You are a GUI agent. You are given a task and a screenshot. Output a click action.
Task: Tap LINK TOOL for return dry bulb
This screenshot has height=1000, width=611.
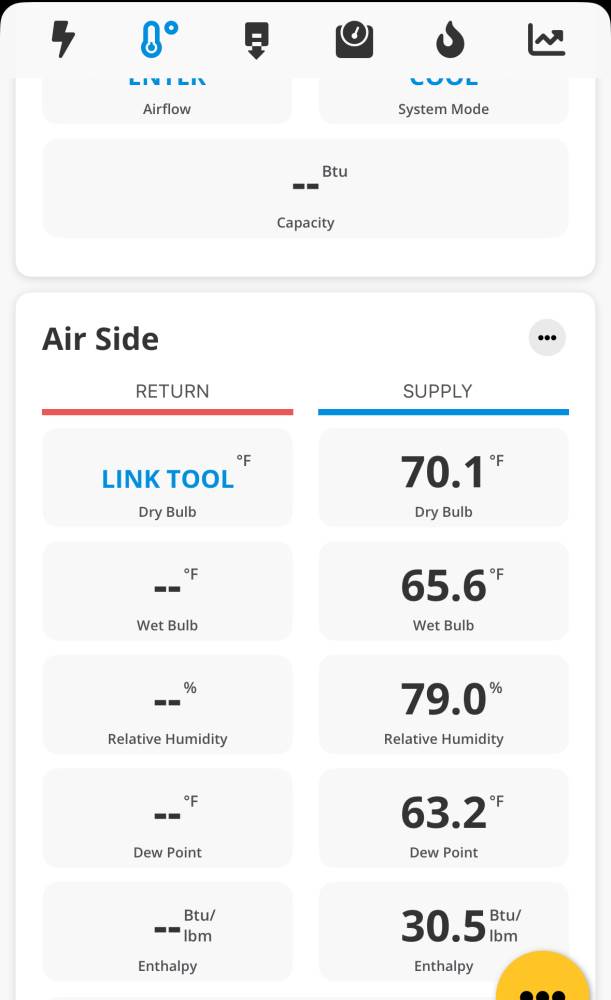point(168,479)
